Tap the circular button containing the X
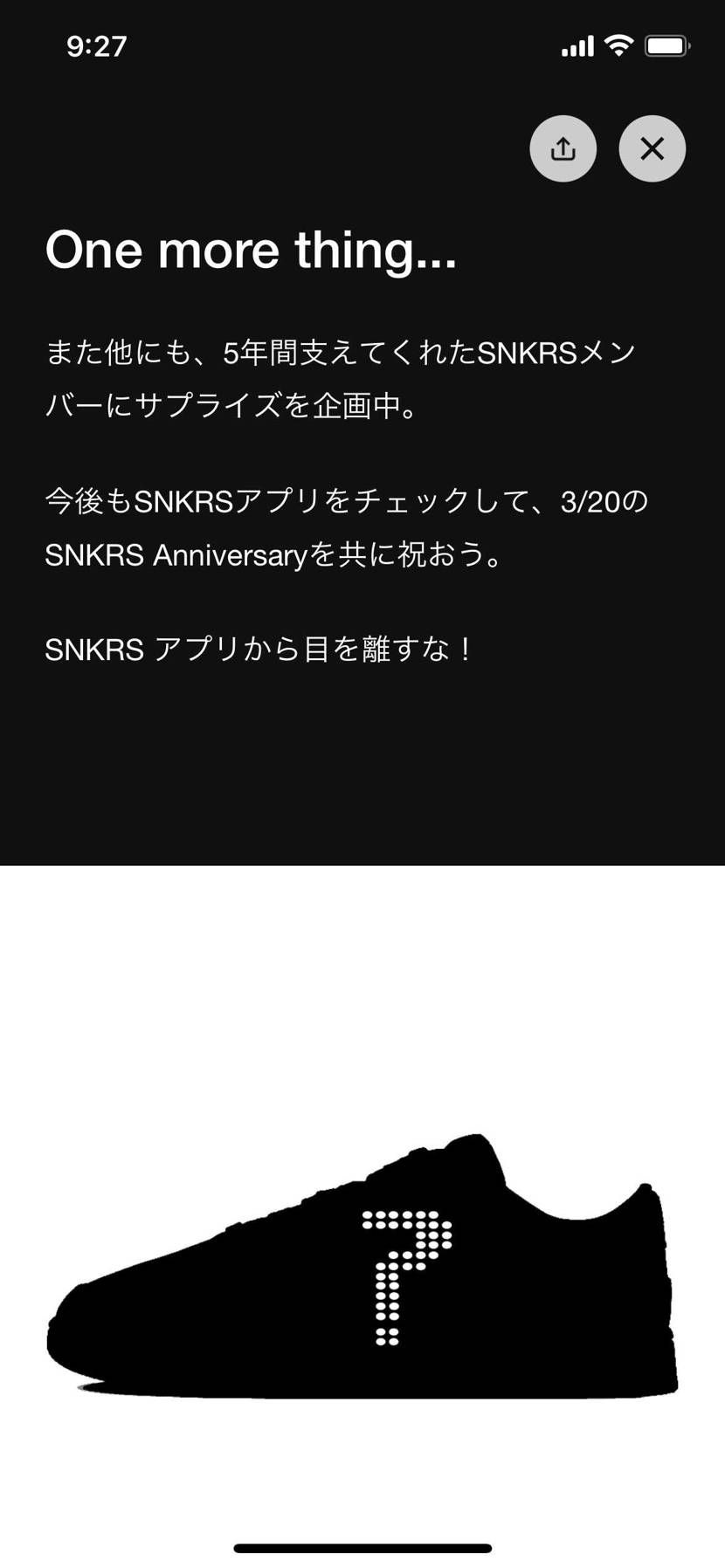The image size is (725, 1568). (x=652, y=148)
